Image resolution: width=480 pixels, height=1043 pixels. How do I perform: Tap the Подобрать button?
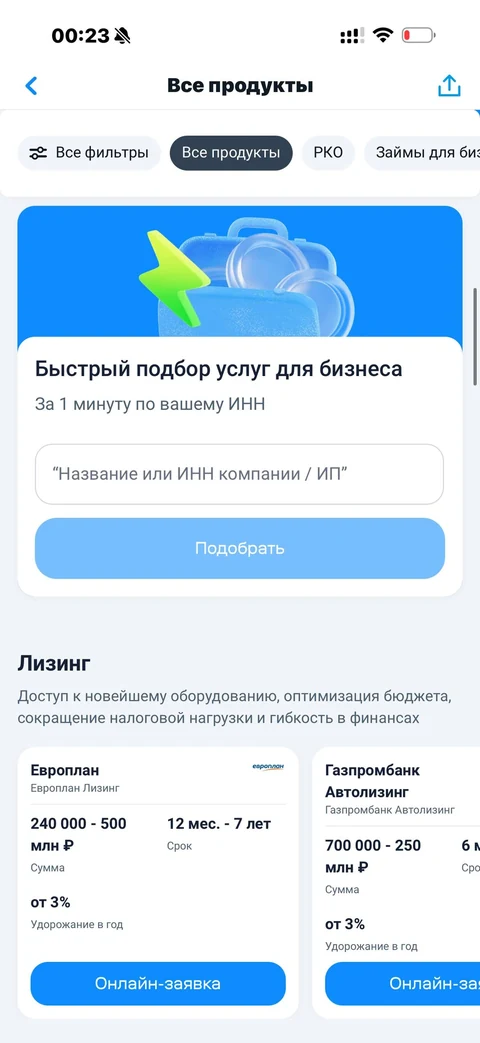(x=239, y=548)
